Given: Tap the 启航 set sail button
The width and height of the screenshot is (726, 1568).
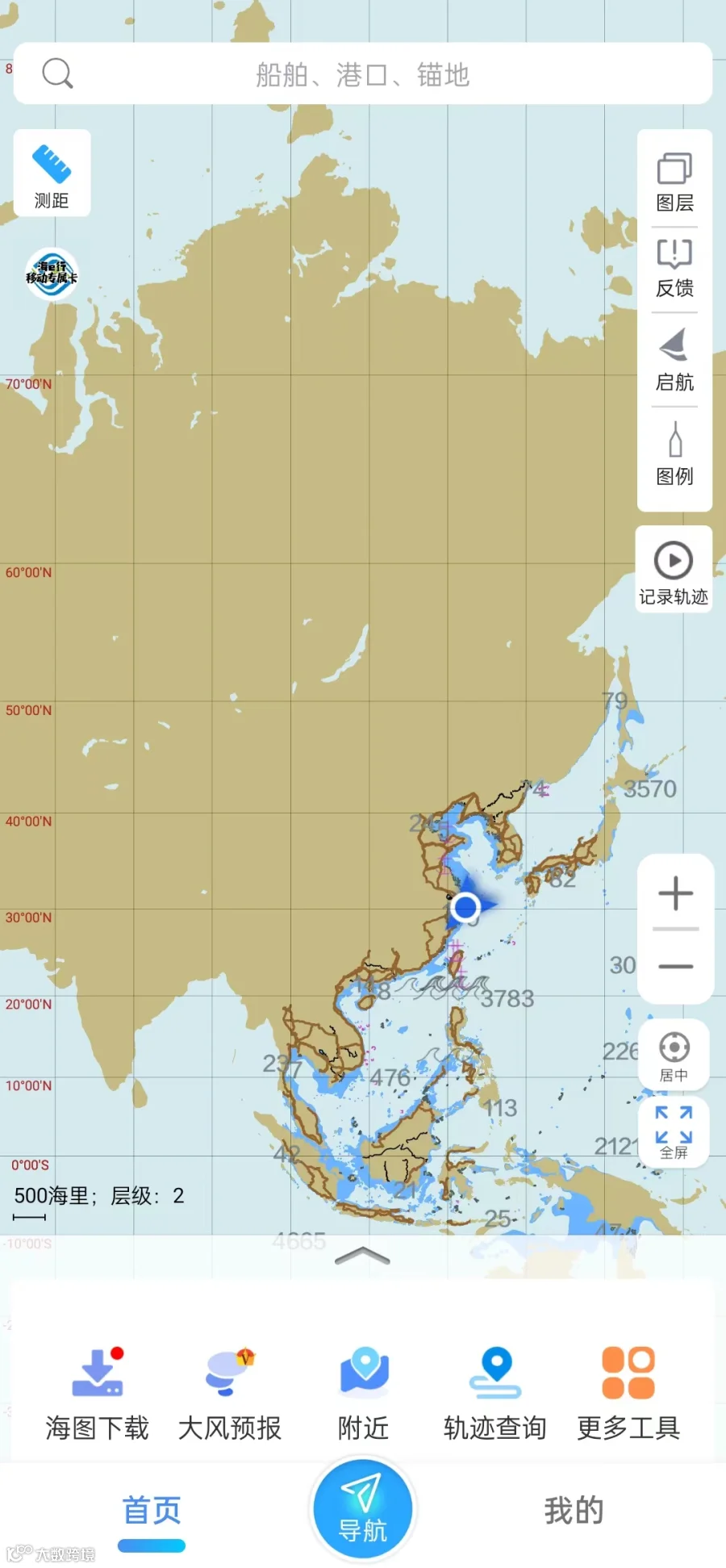Looking at the screenshot, I should pos(674,360).
